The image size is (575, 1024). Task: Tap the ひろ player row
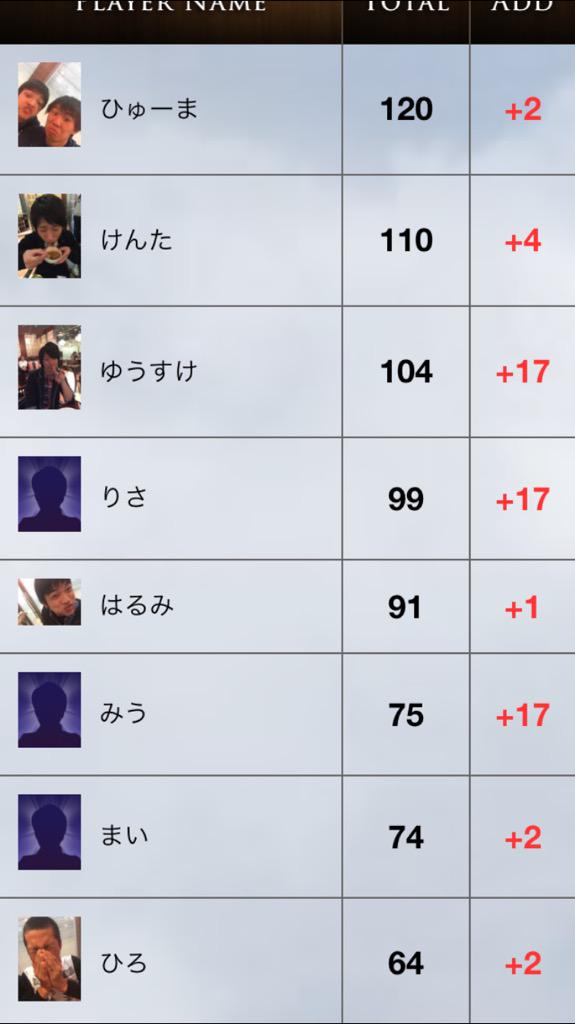click(x=288, y=961)
